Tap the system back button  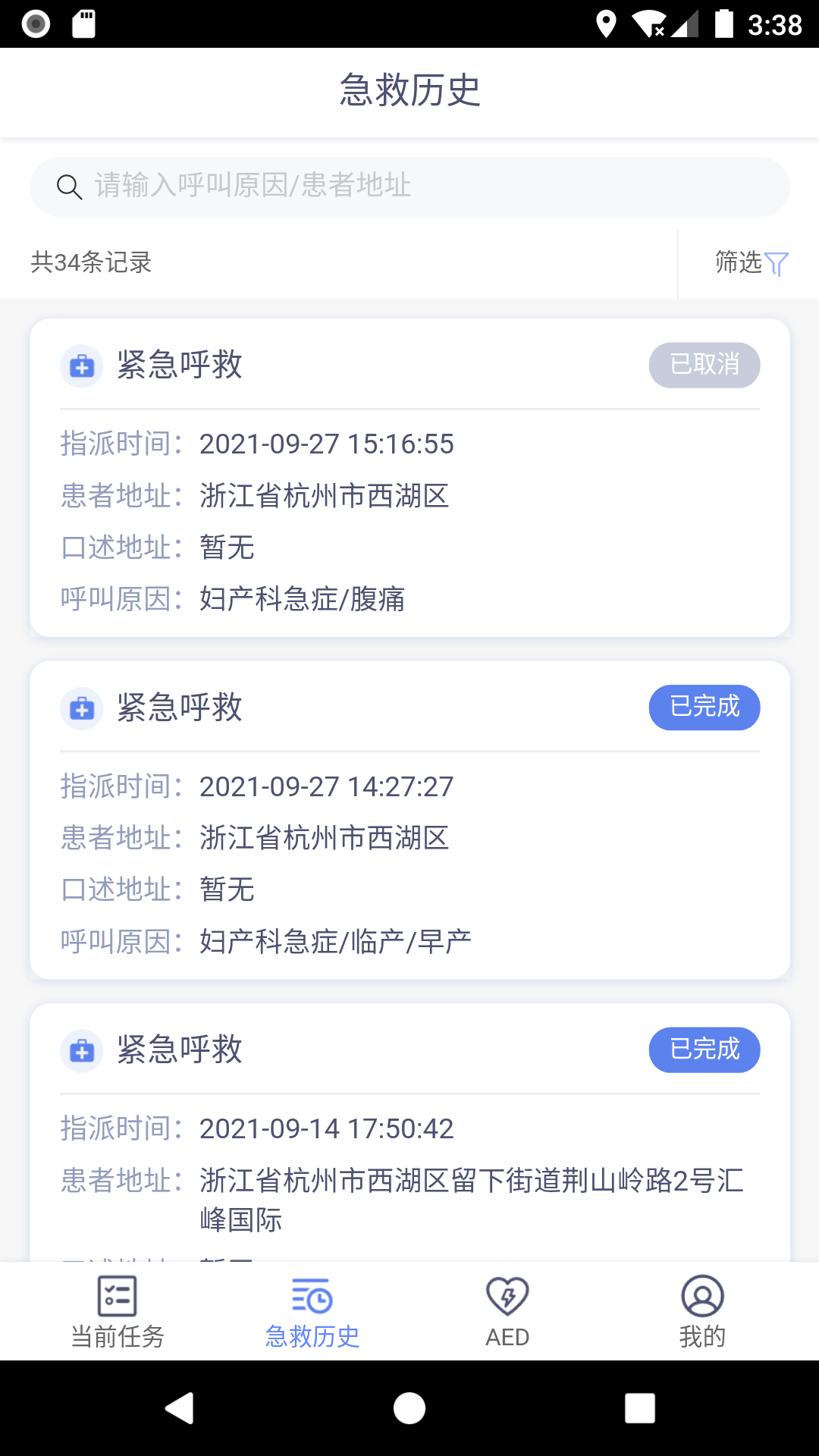pyautogui.click(x=180, y=1408)
